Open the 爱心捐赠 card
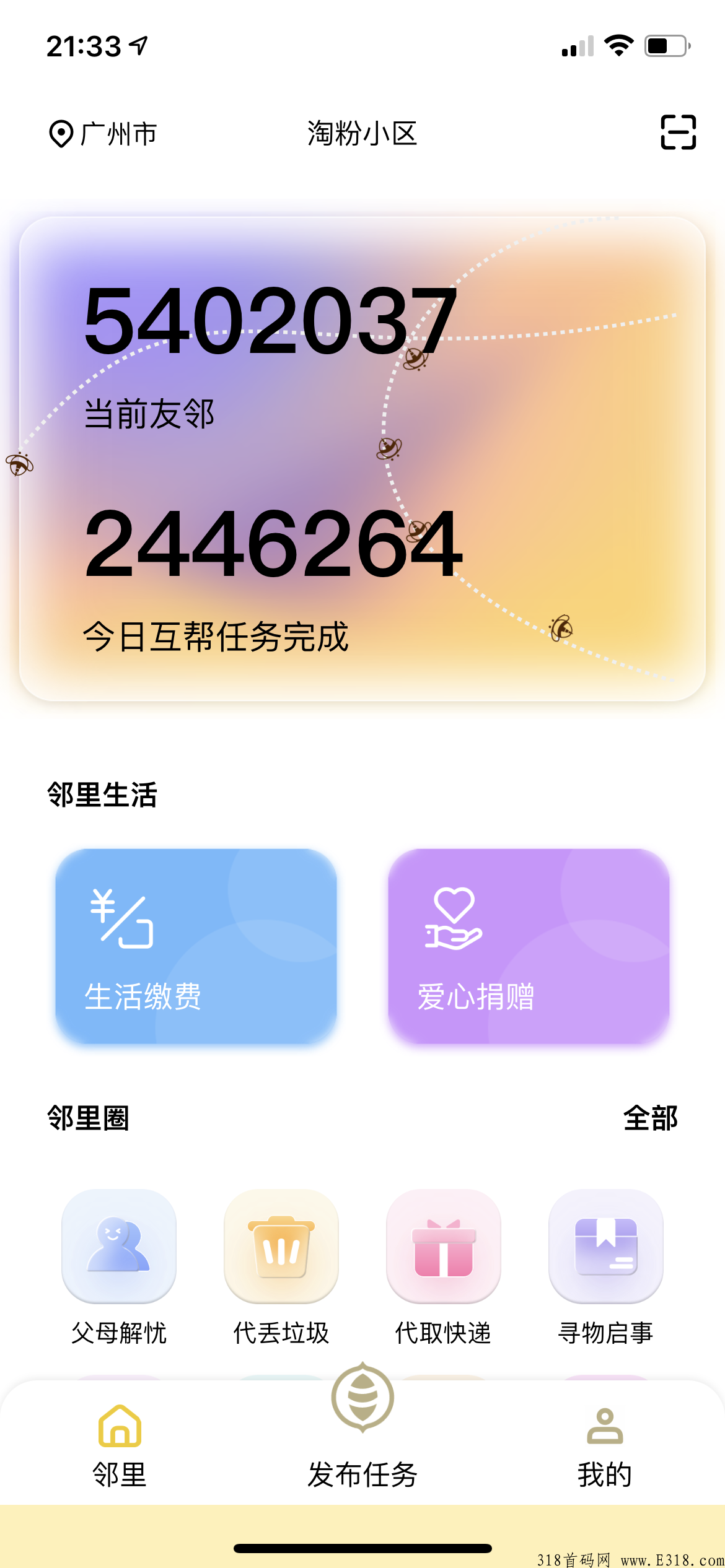725x1568 pixels. [x=529, y=946]
